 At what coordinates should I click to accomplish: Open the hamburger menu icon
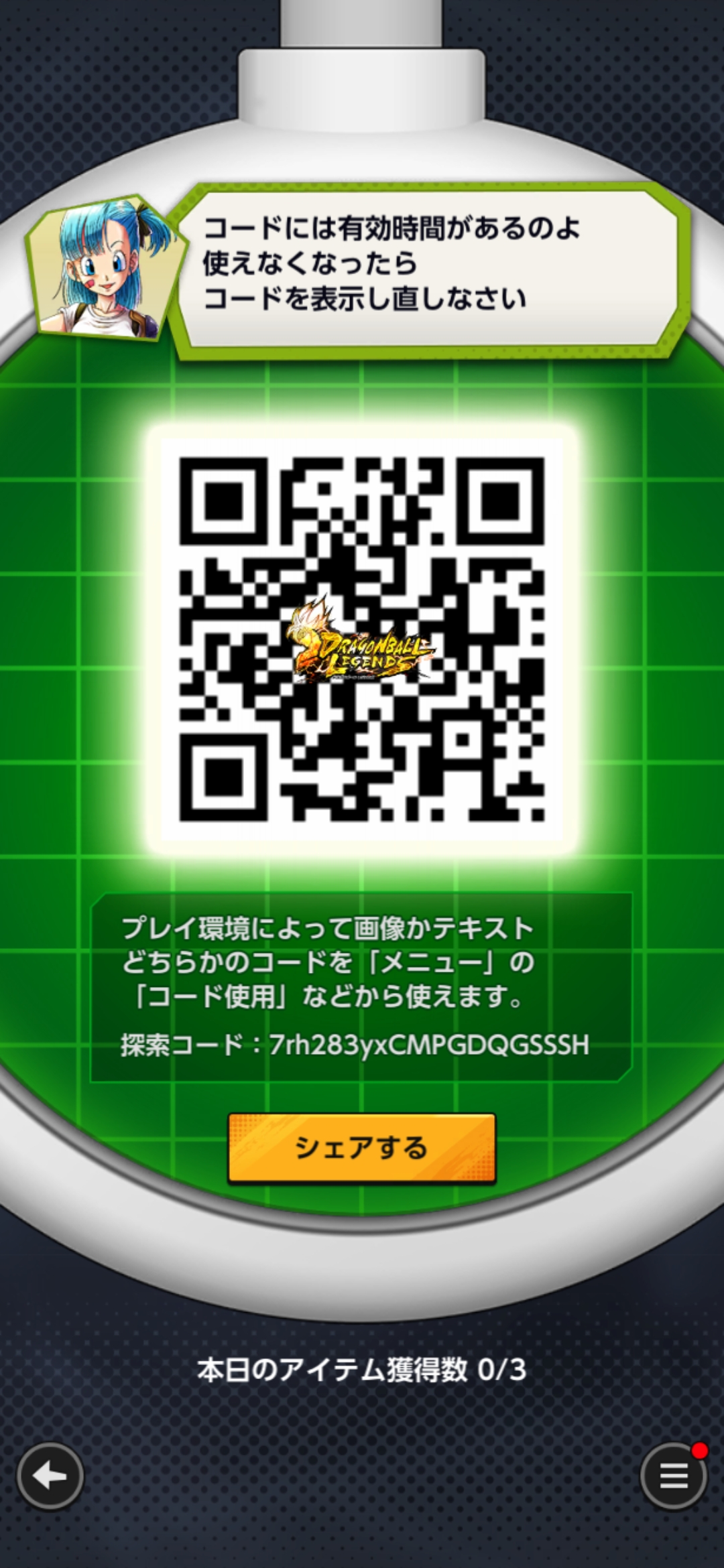click(x=673, y=1476)
